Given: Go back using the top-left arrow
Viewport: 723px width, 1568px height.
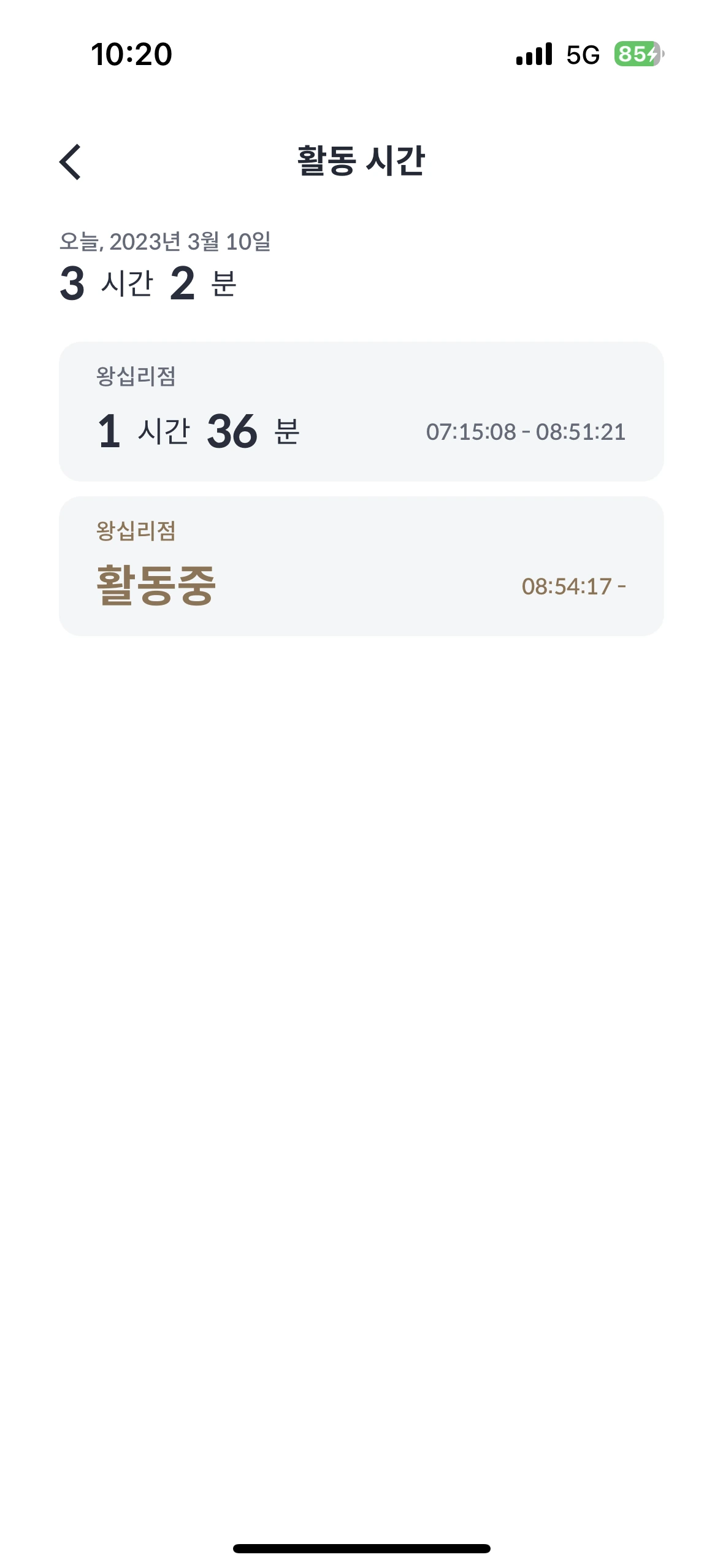Looking at the screenshot, I should pyautogui.click(x=70, y=162).
